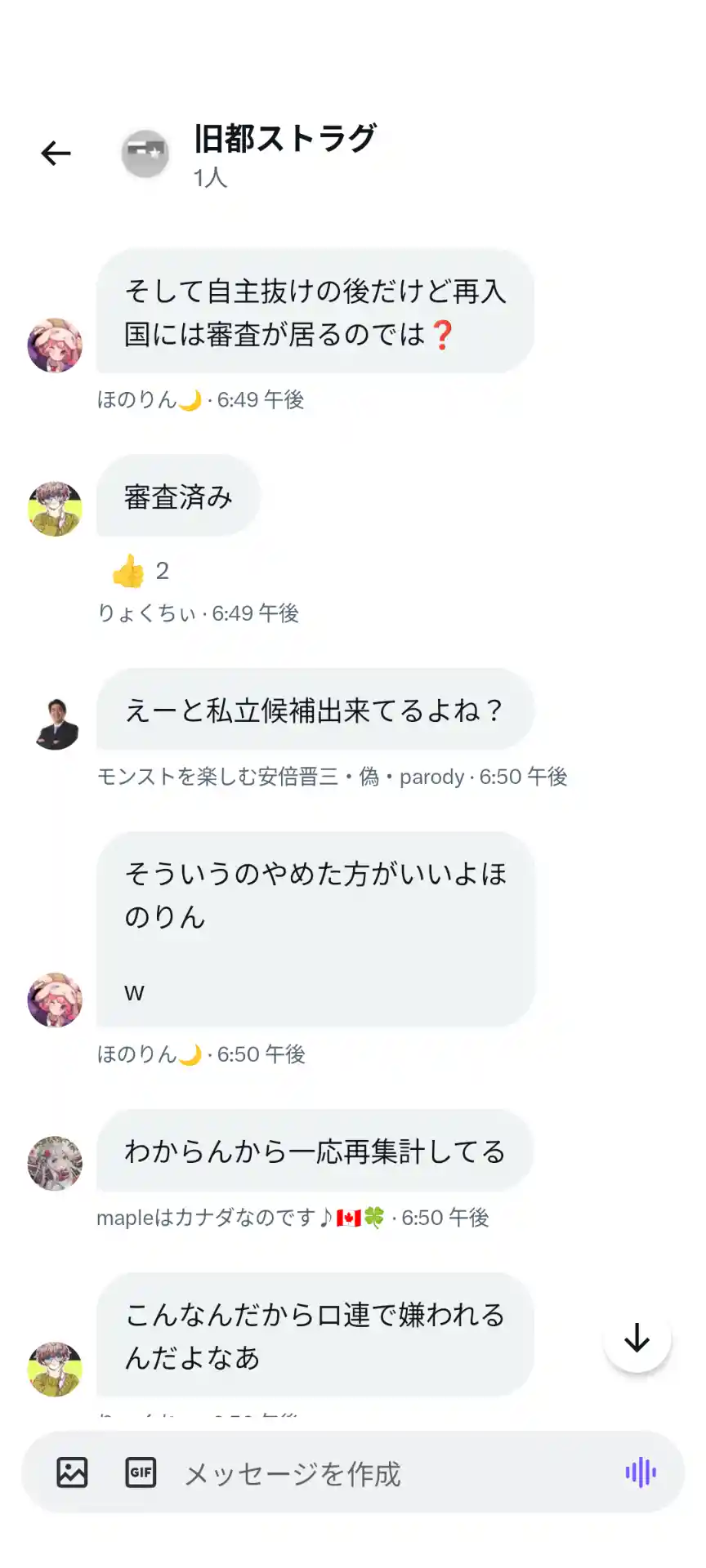The image size is (706, 1568).
Task: Go back from the 旧都ストラグ chat
Action: [x=56, y=153]
